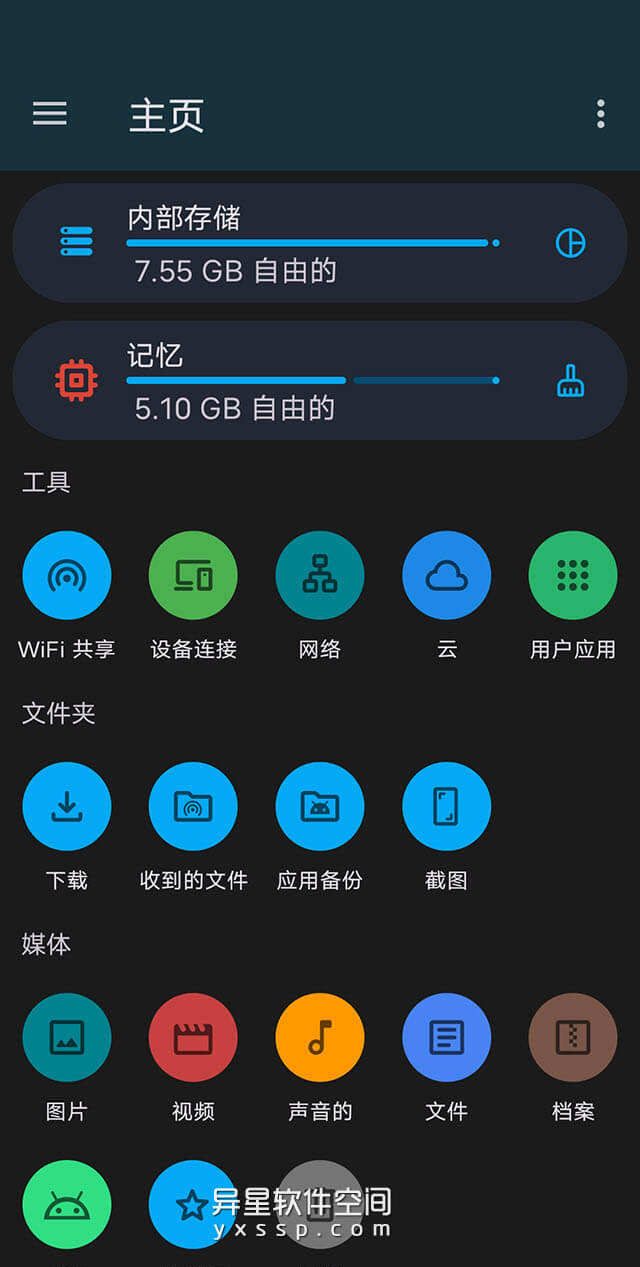Open the 云 cloud tool
This screenshot has height=1267, width=640.
(446, 576)
